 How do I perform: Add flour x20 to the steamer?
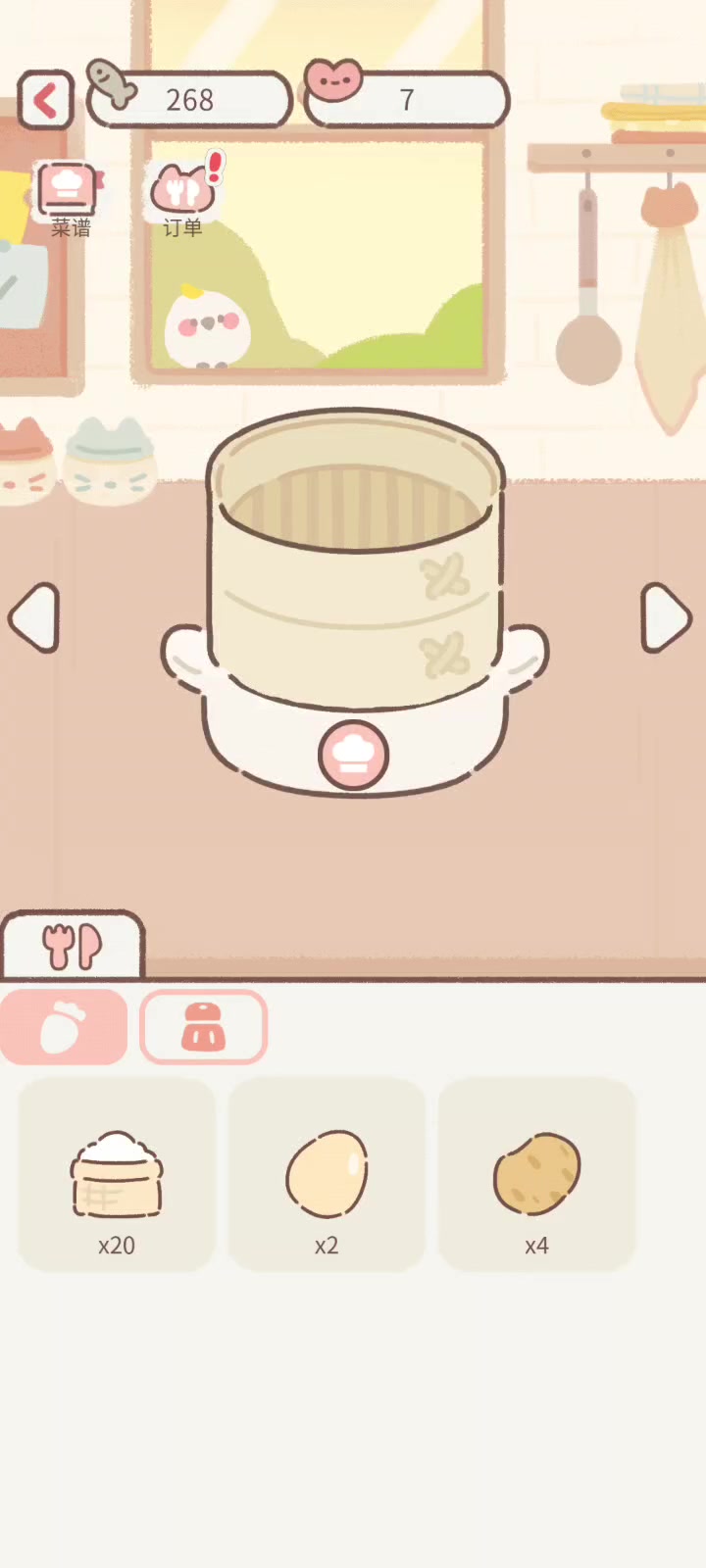tap(117, 1174)
